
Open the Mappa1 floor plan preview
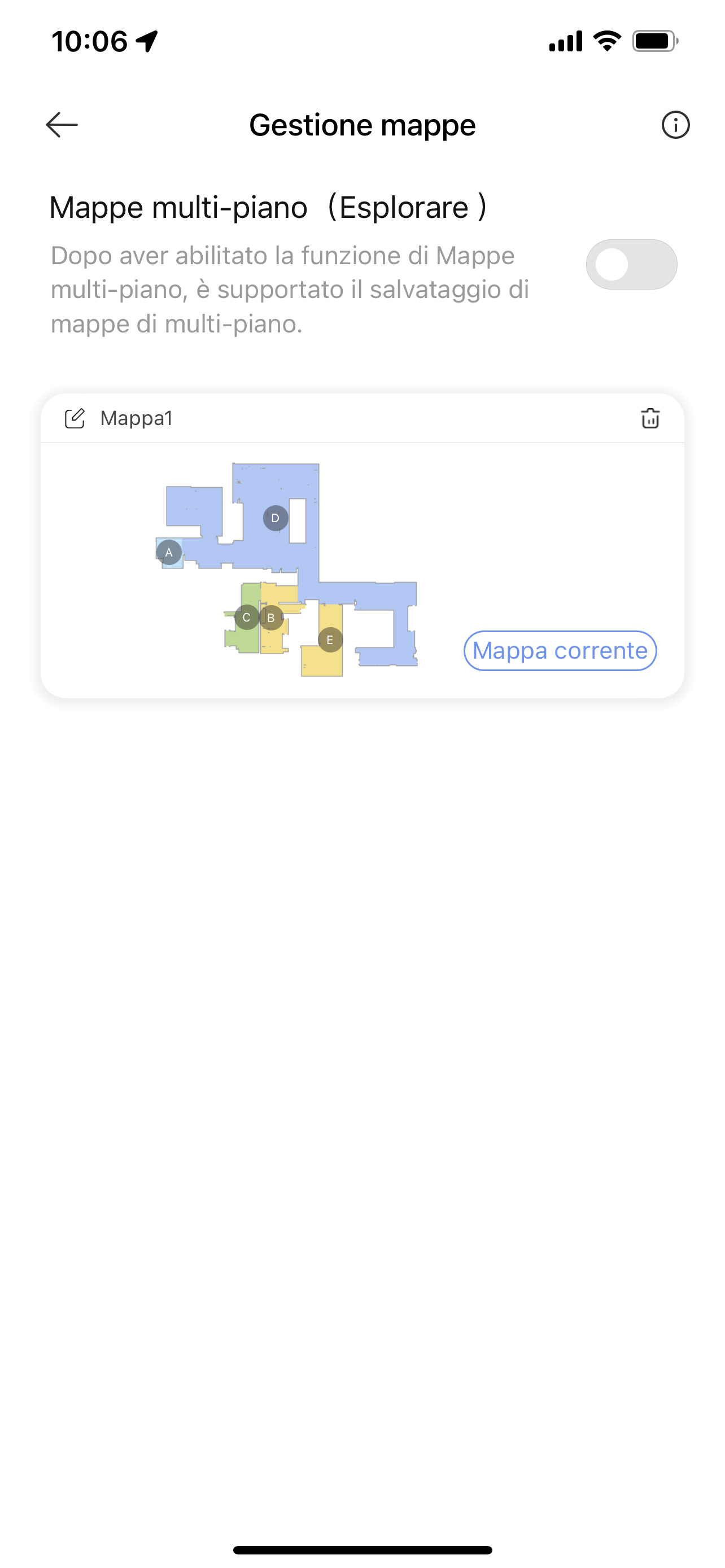point(287,570)
